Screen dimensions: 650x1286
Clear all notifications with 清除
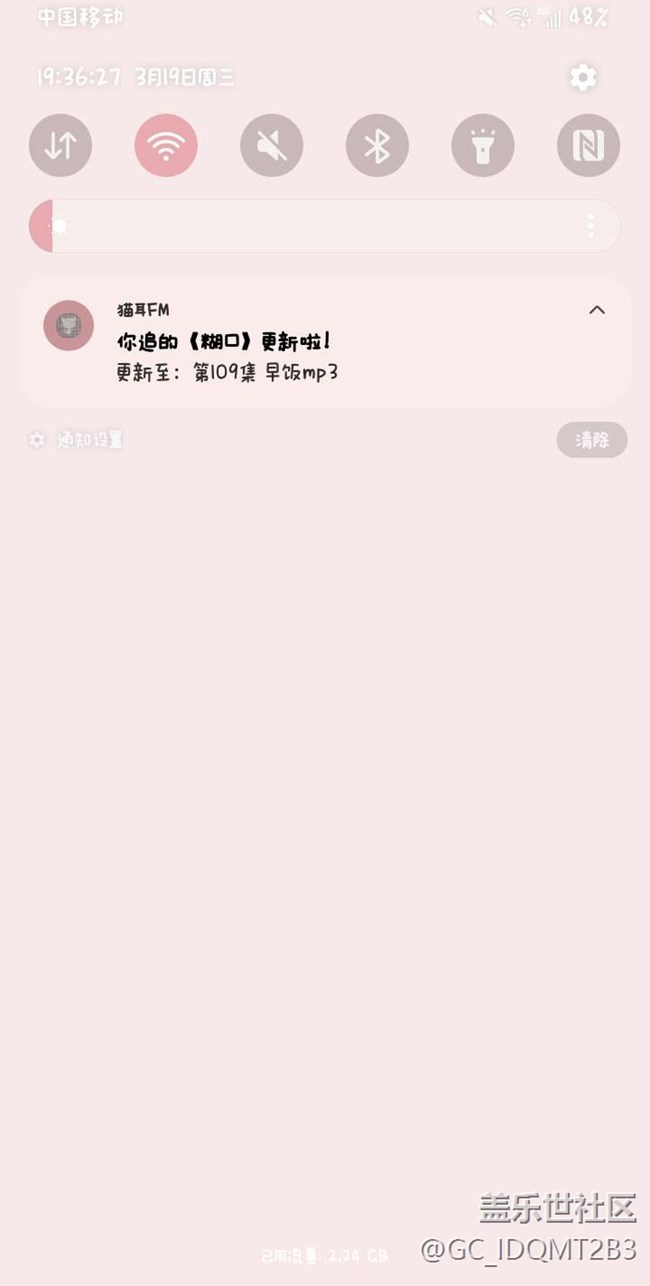click(591, 440)
